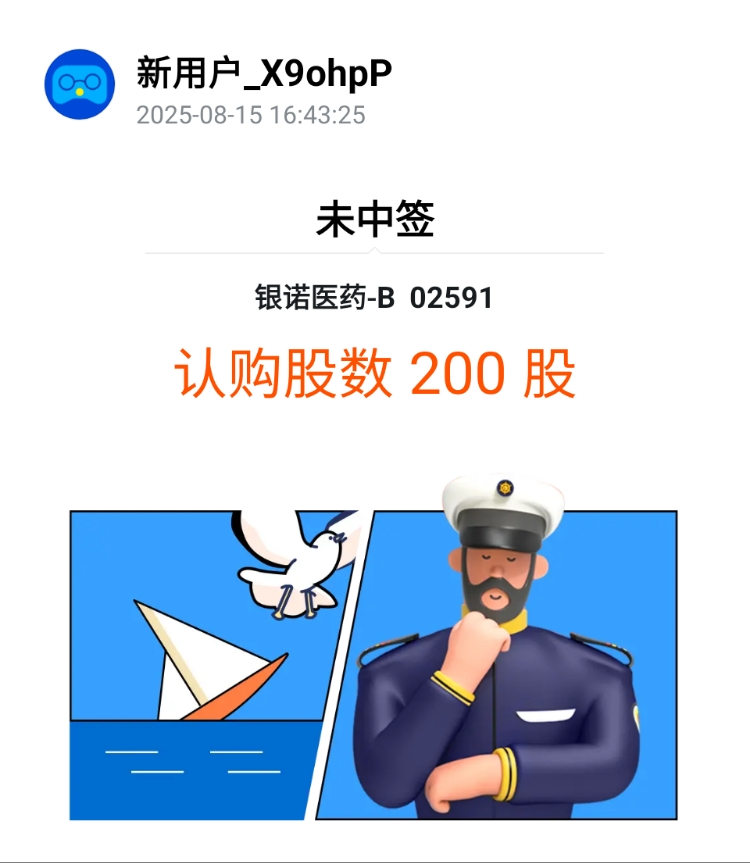Click the captain's white naval cap badge
This screenshot has height=863, width=750.
(505, 487)
